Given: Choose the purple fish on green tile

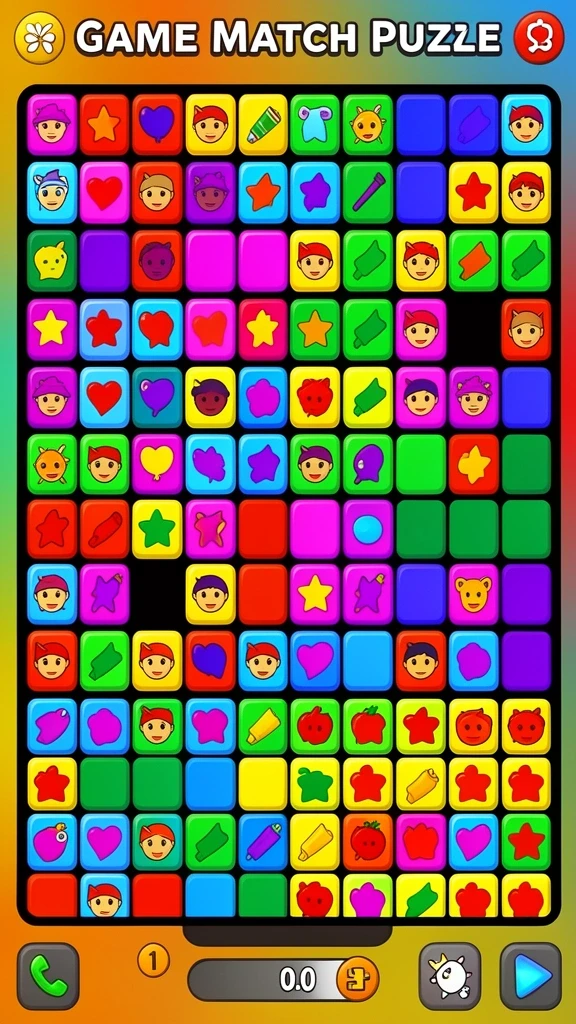Looking at the screenshot, I should [x=368, y=463].
